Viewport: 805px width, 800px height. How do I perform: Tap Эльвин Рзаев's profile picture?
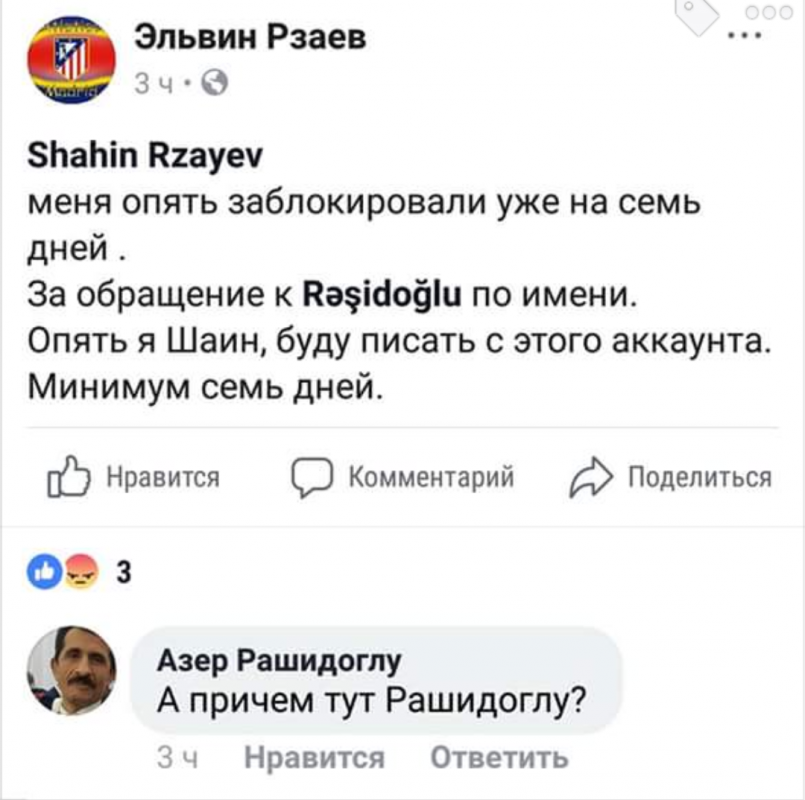[x=71, y=62]
